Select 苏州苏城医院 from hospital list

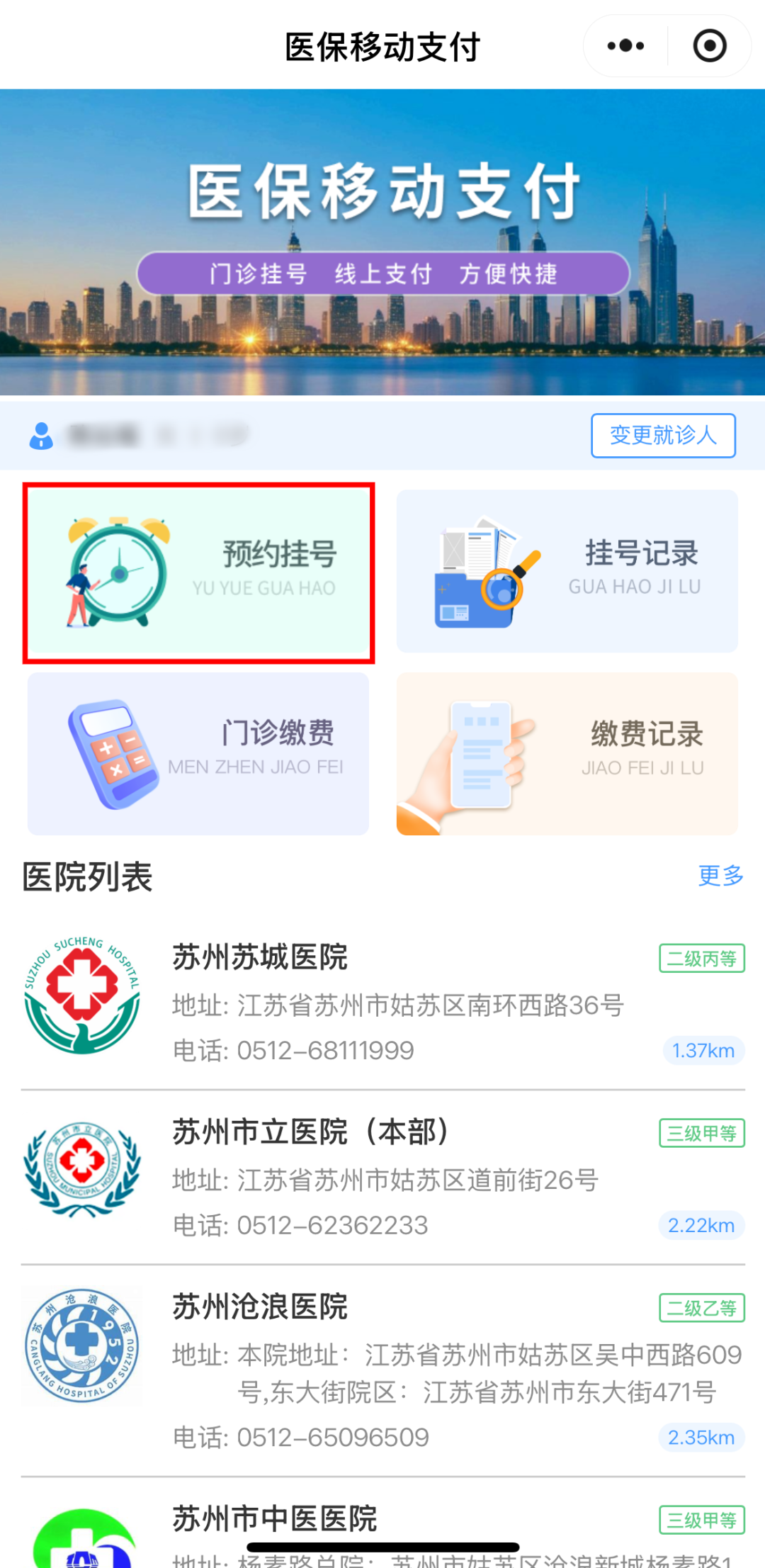point(382,1002)
